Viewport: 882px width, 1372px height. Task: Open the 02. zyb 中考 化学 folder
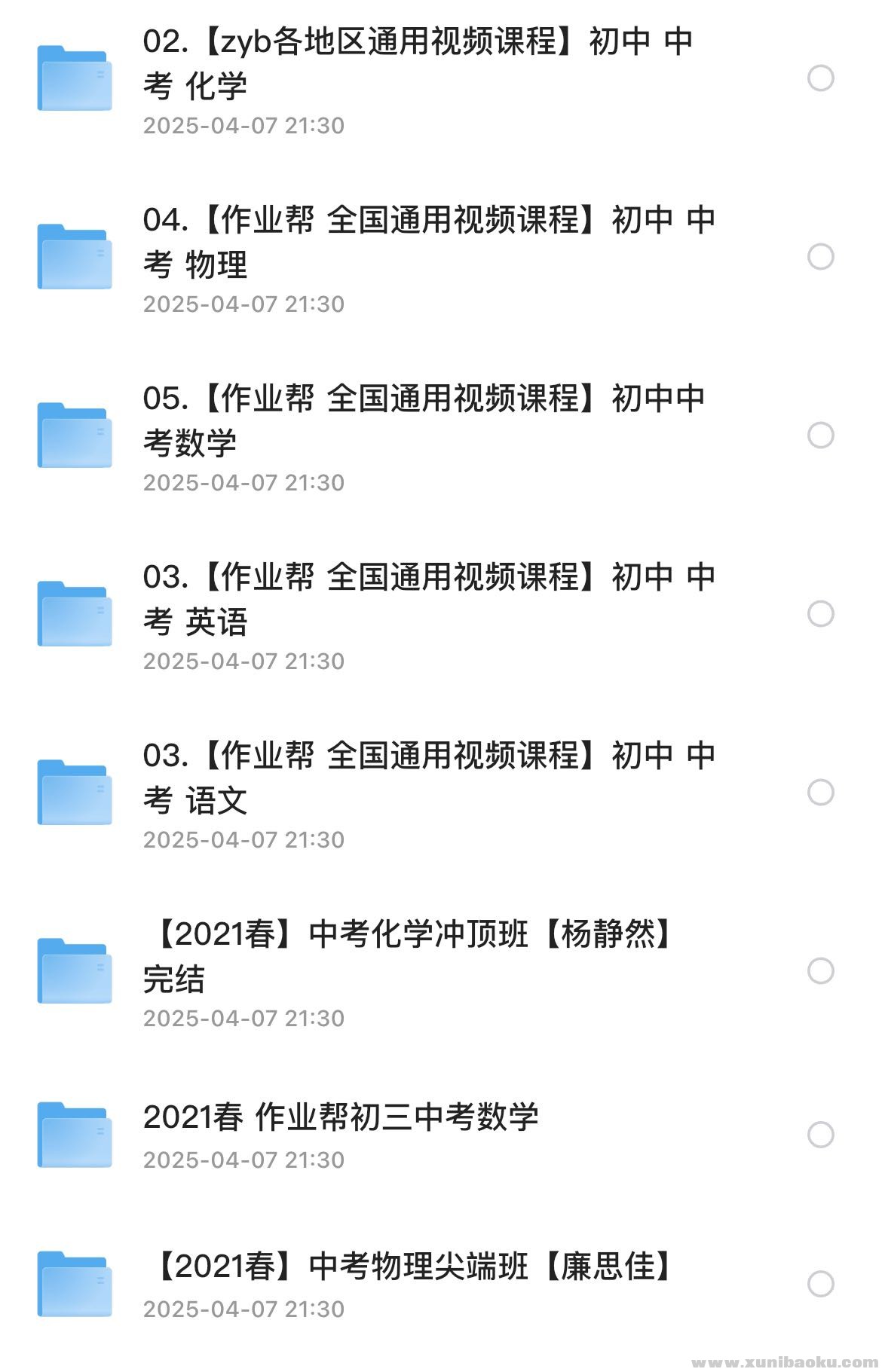pos(418,64)
